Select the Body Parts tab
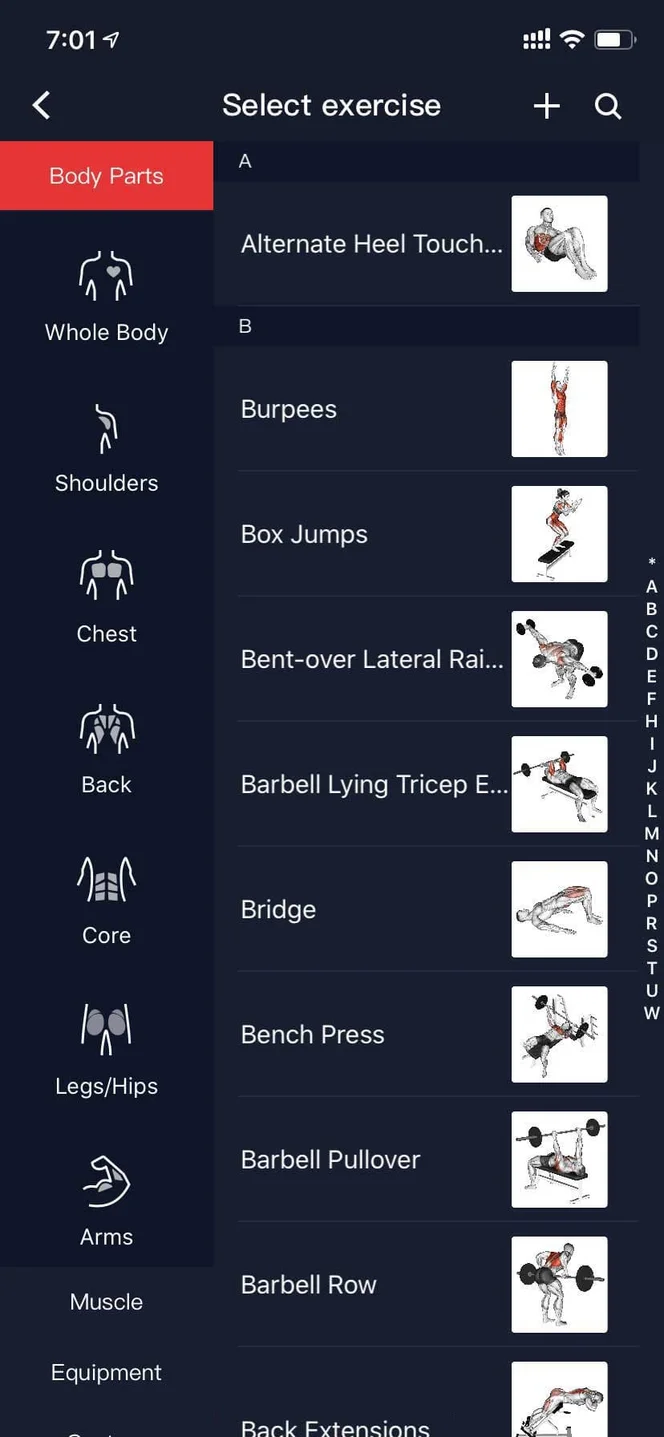Screen dimensions: 664x1437 [106, 176]
